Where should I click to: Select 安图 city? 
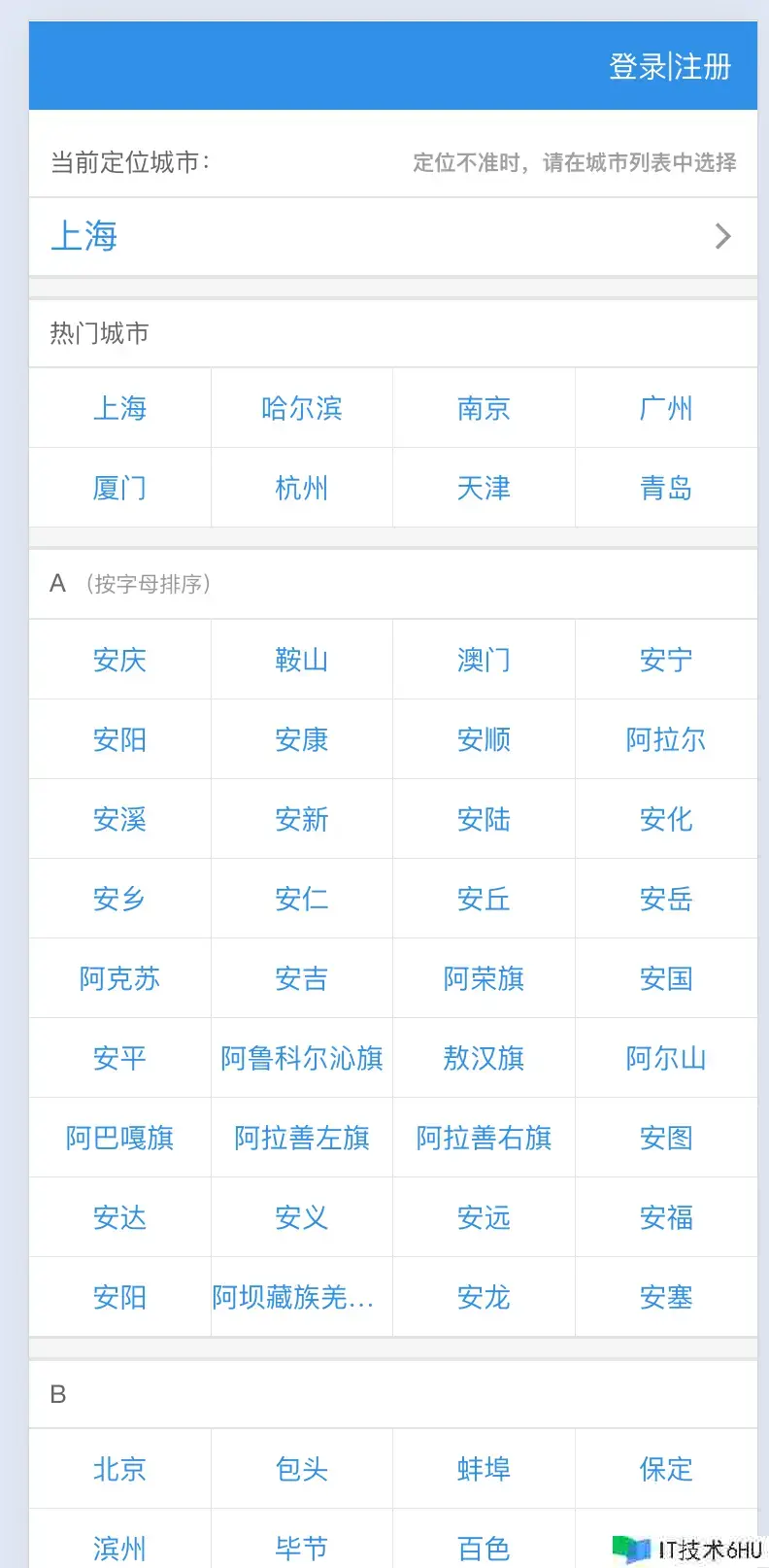(666, 1138)
